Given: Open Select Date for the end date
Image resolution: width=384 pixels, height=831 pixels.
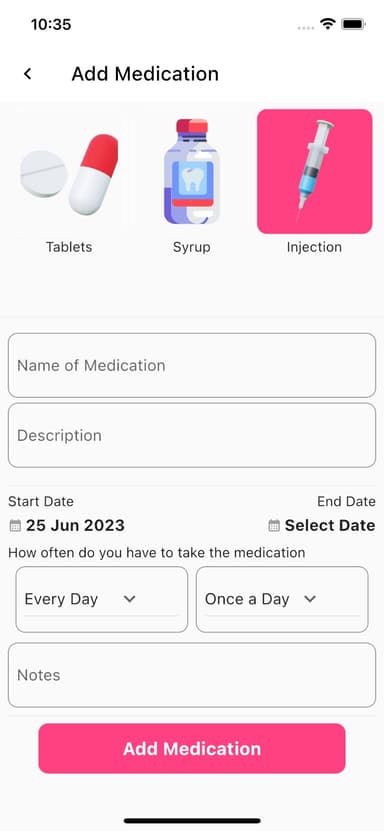Looking at the screenshot, I should pos(322,525).
